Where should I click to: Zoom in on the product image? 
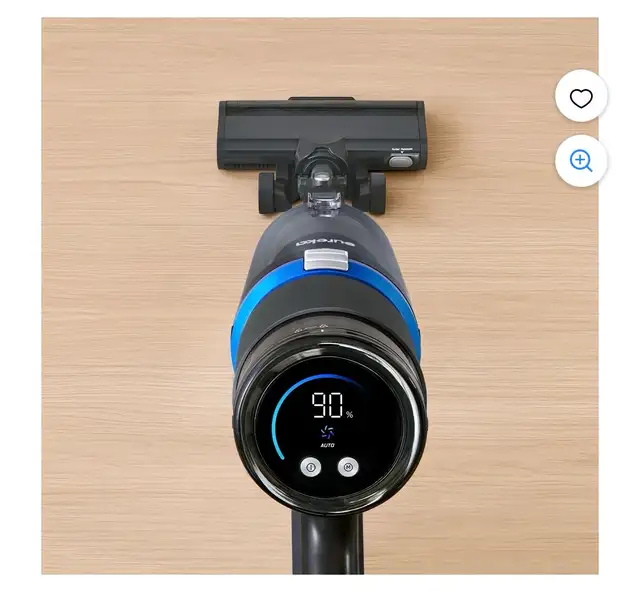(581, 161)
